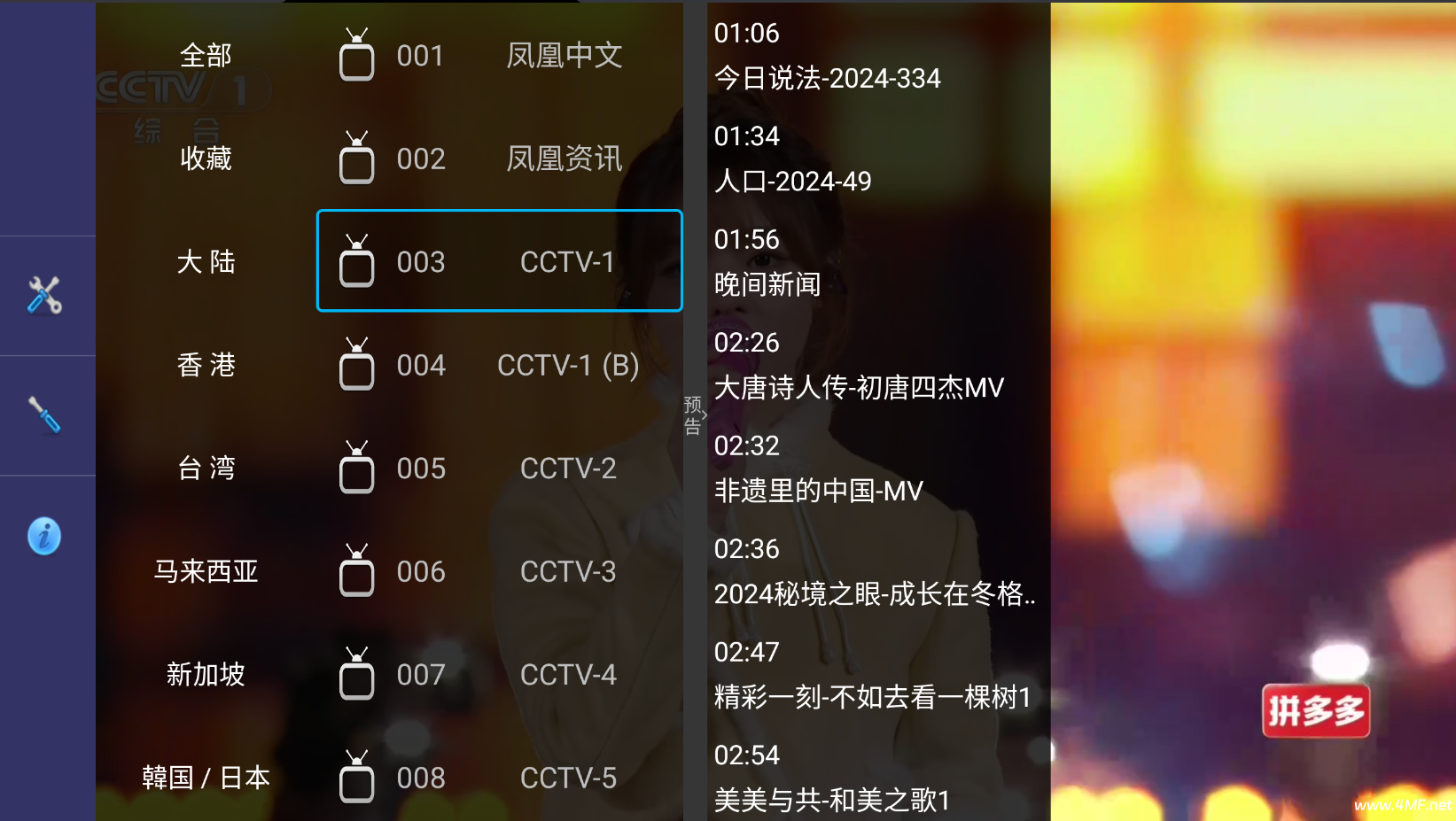Select the 全部 category
This screenshot has width=1456, height=821.
tap(206, 56)
